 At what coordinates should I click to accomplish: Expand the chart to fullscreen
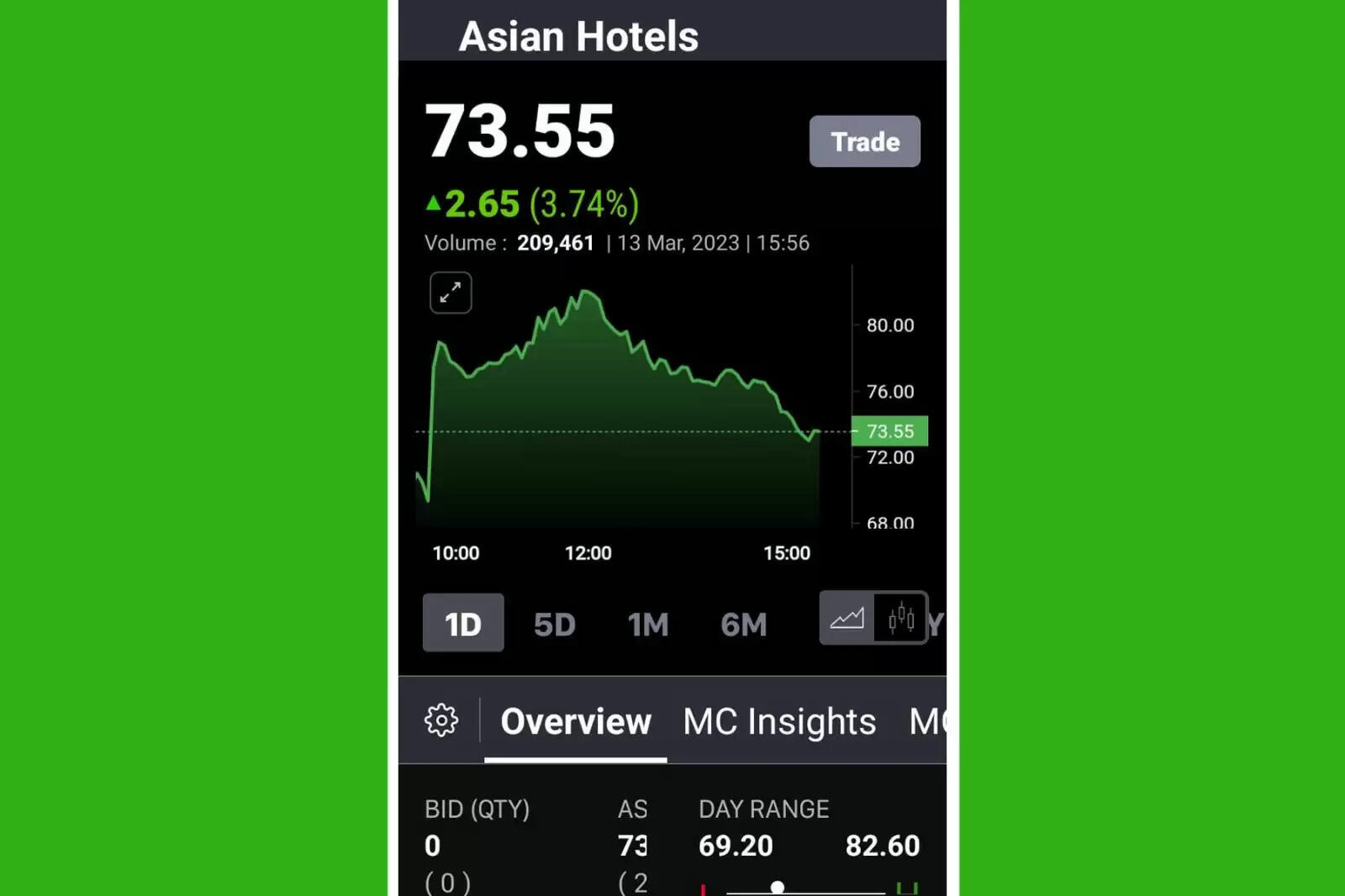(451, 293)
